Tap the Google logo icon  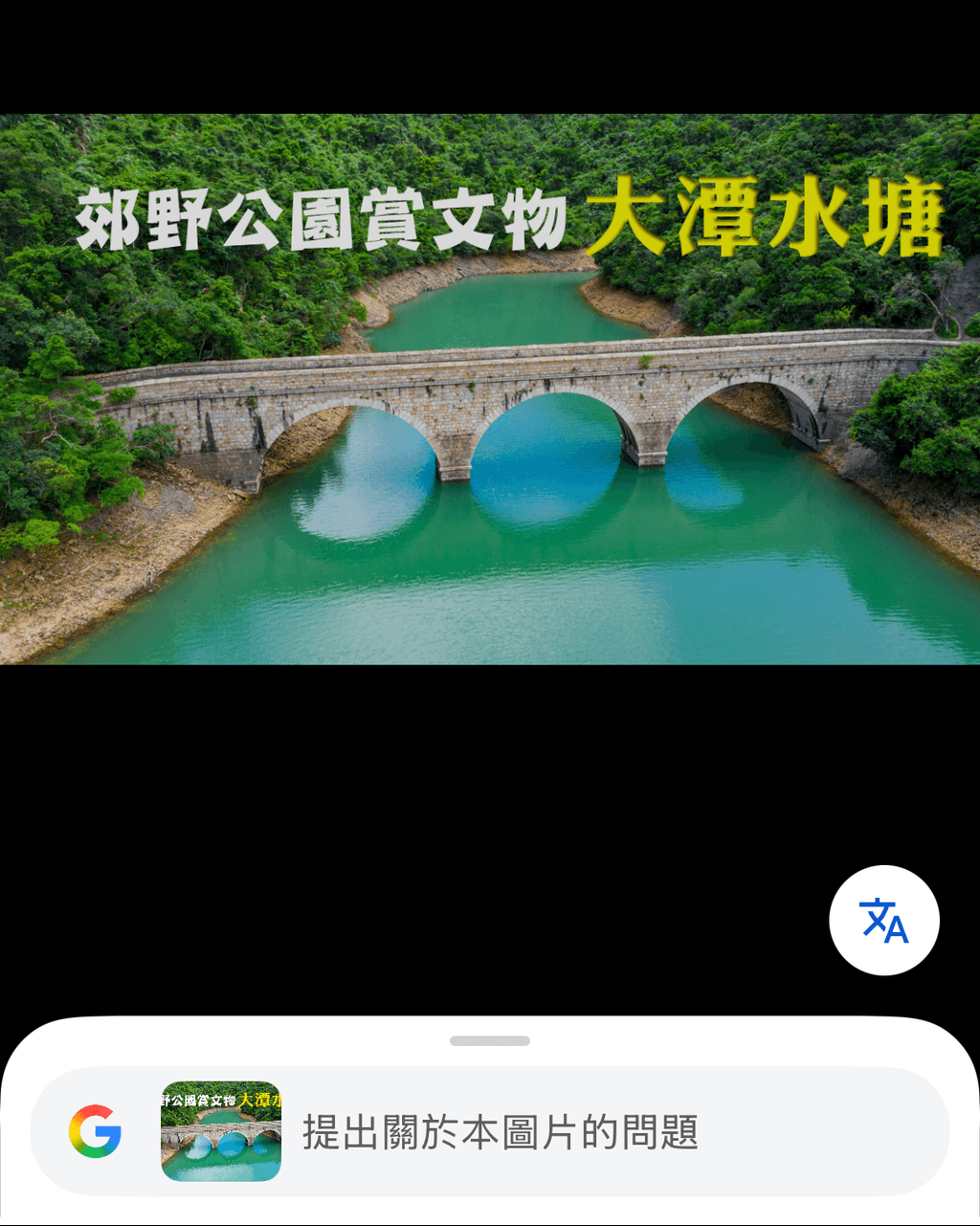[x=95, y=1131]
